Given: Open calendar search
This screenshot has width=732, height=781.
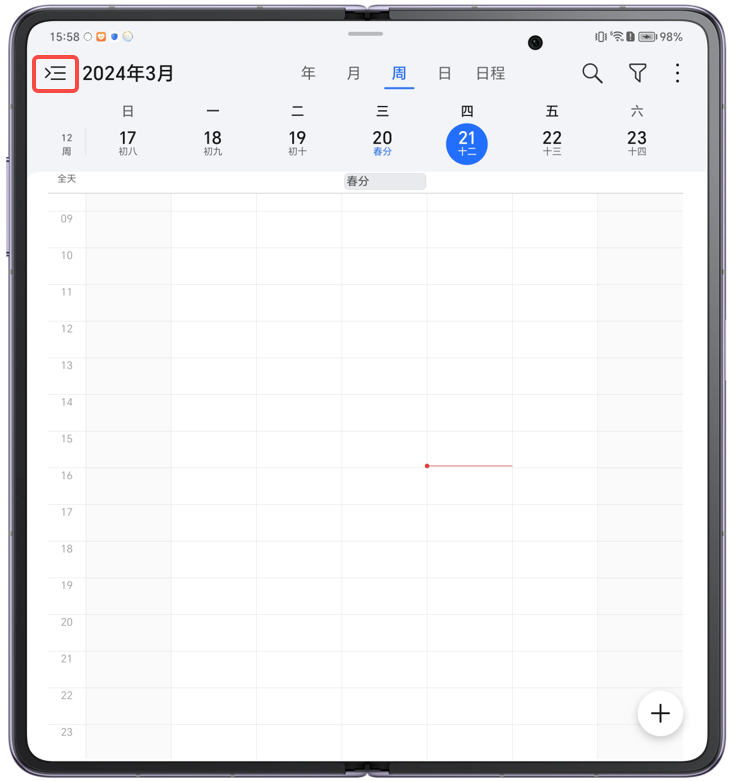Looking at the screenshot, I should pos(592,73).
